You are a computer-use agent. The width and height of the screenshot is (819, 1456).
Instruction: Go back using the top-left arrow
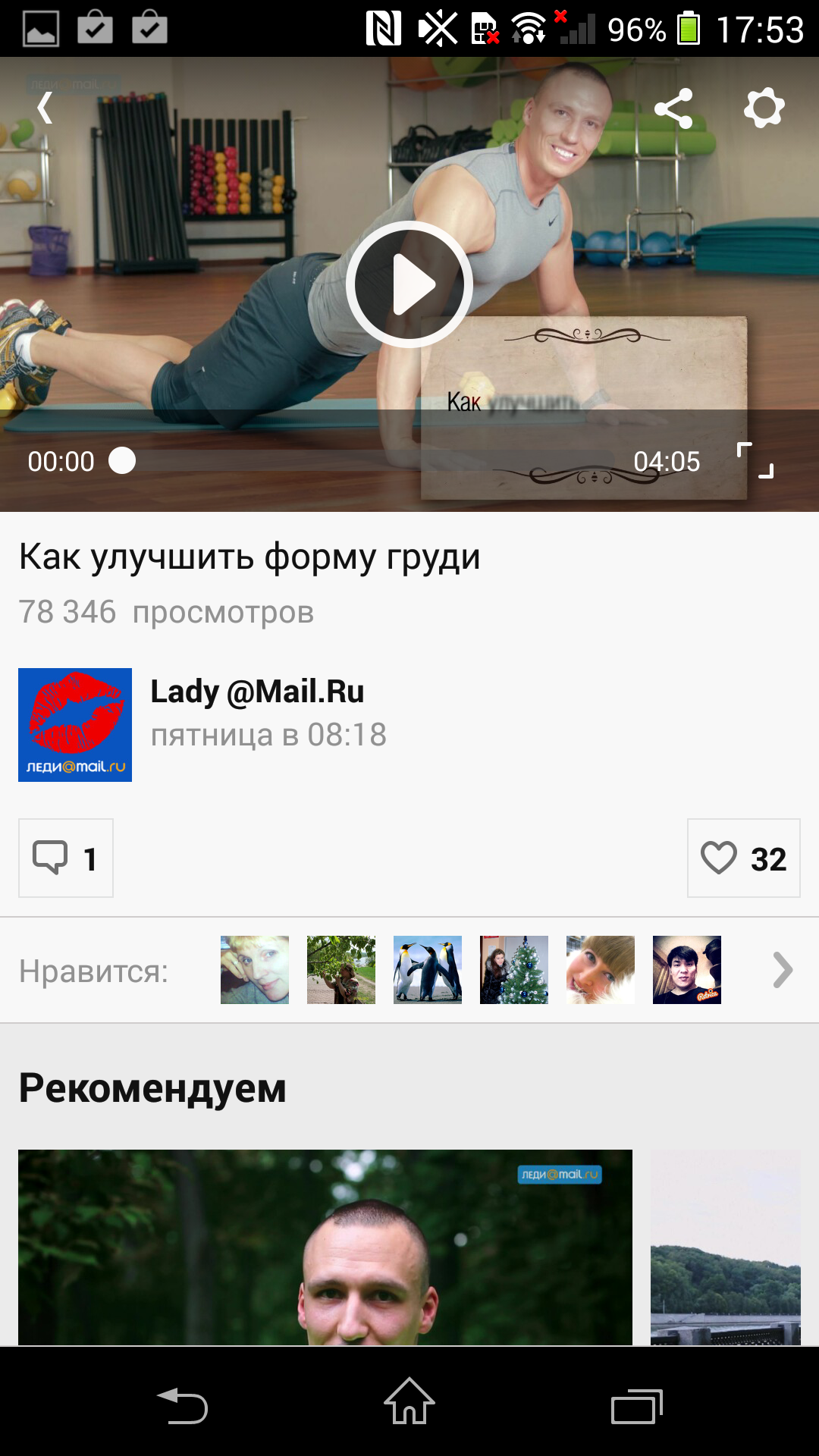point(45,108)
